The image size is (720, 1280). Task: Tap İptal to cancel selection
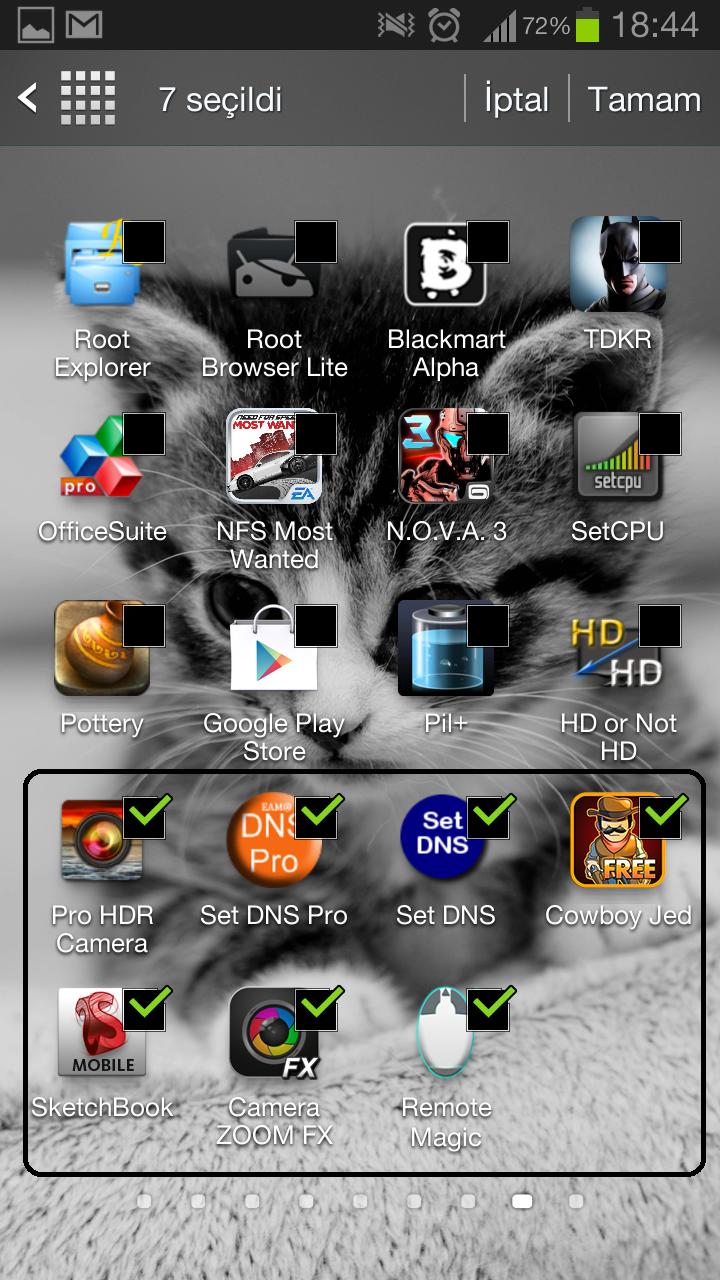(x=516, y=99)
